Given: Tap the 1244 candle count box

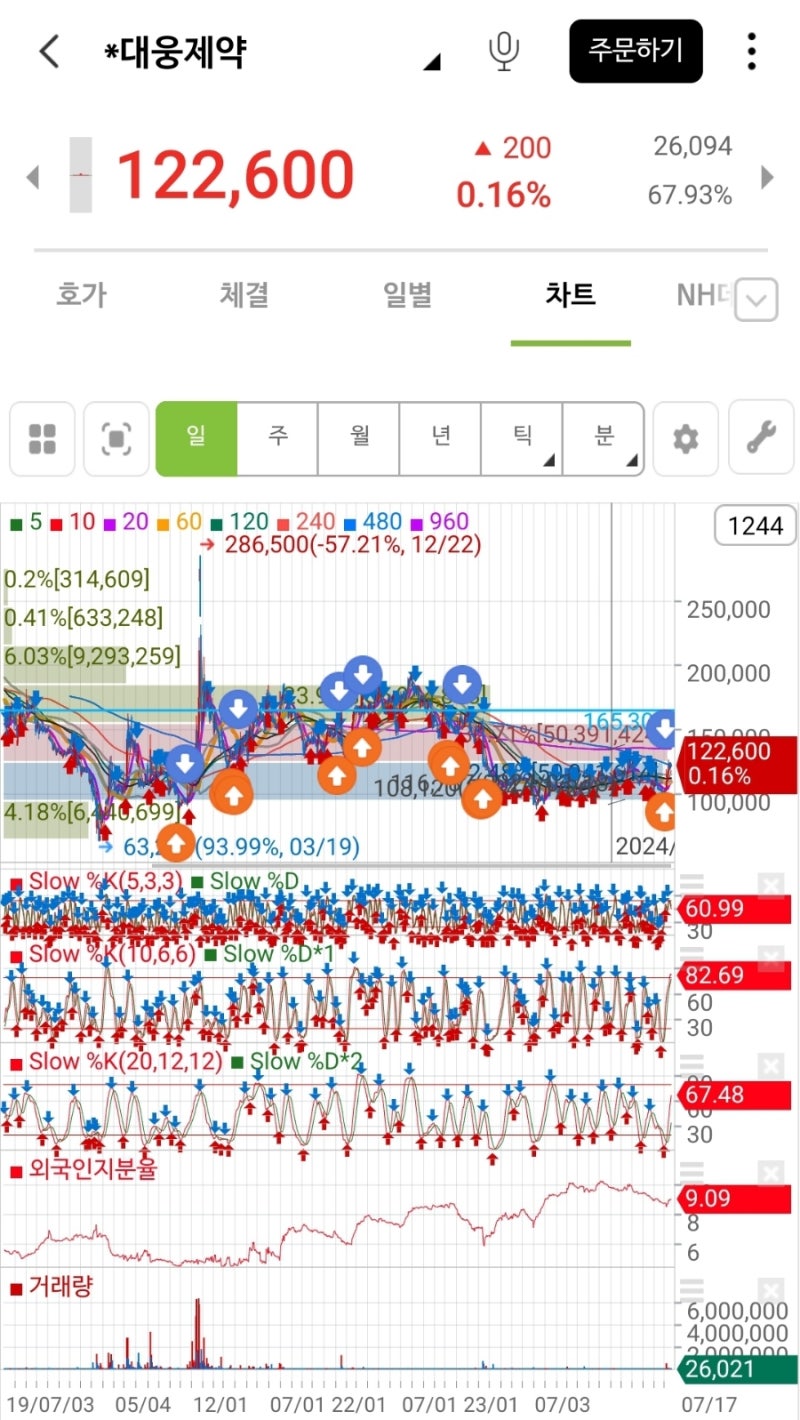Looking at the screenshot, I should pyautogui.click(x=755, y=525).
